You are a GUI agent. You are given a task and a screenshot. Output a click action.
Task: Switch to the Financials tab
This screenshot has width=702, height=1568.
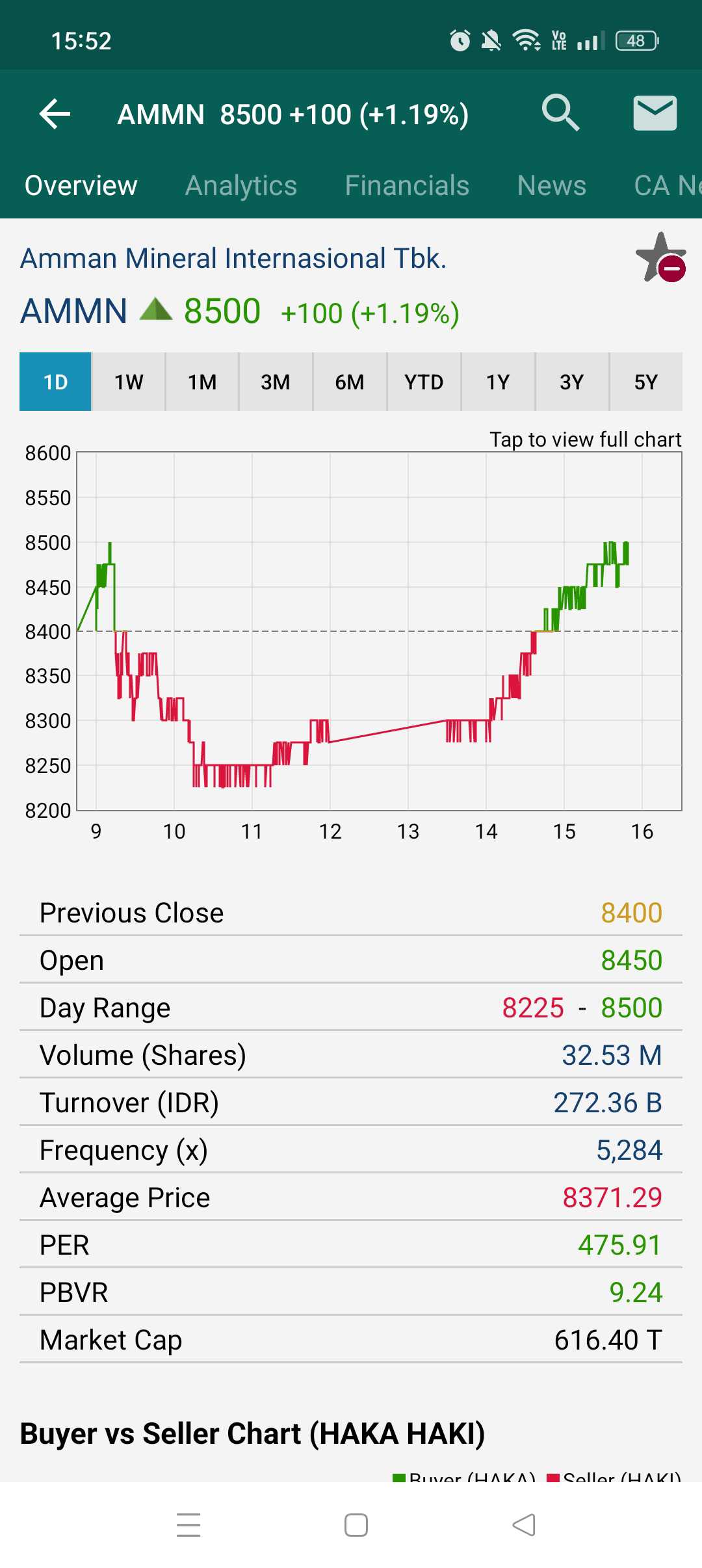pyautogui.click(x=407, y=186)
